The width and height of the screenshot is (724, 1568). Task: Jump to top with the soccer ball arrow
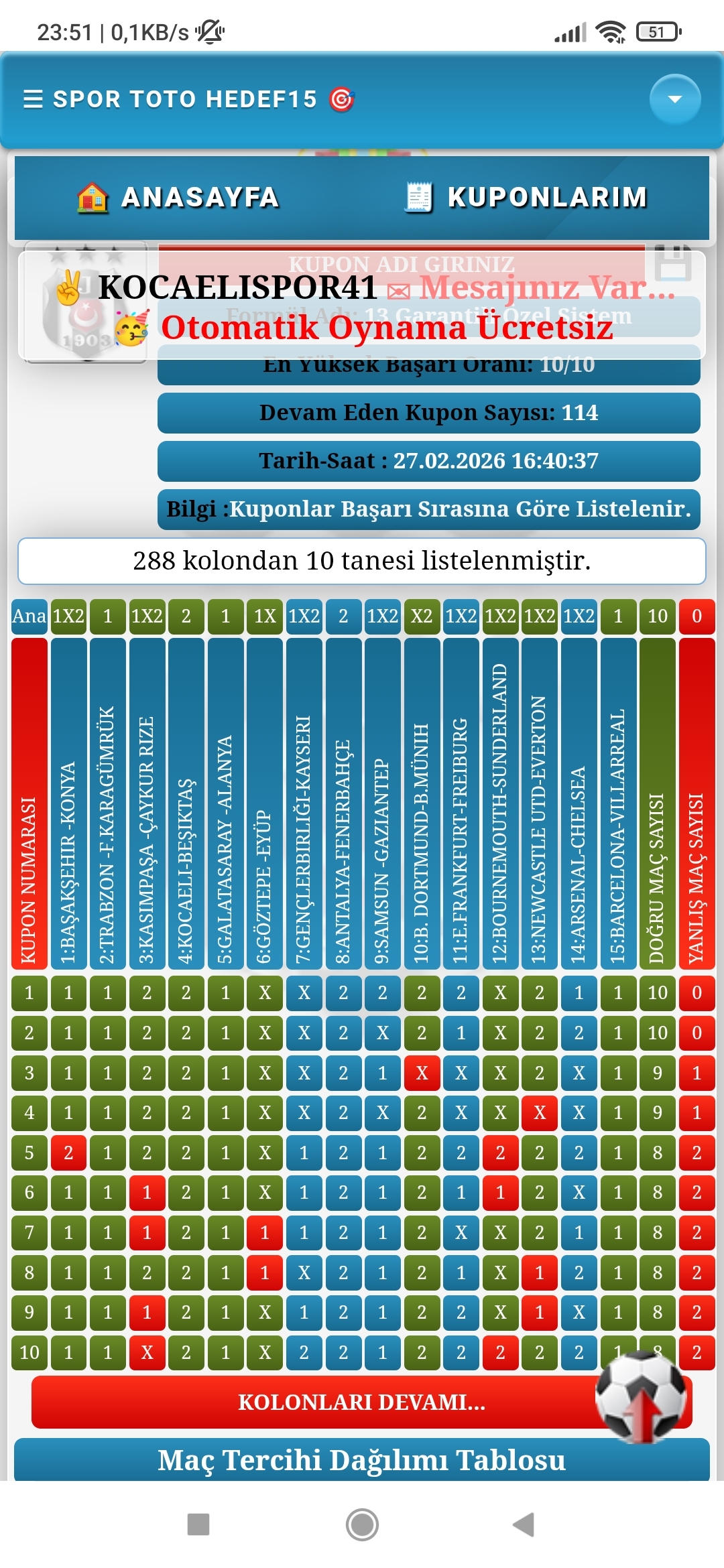641,1397
